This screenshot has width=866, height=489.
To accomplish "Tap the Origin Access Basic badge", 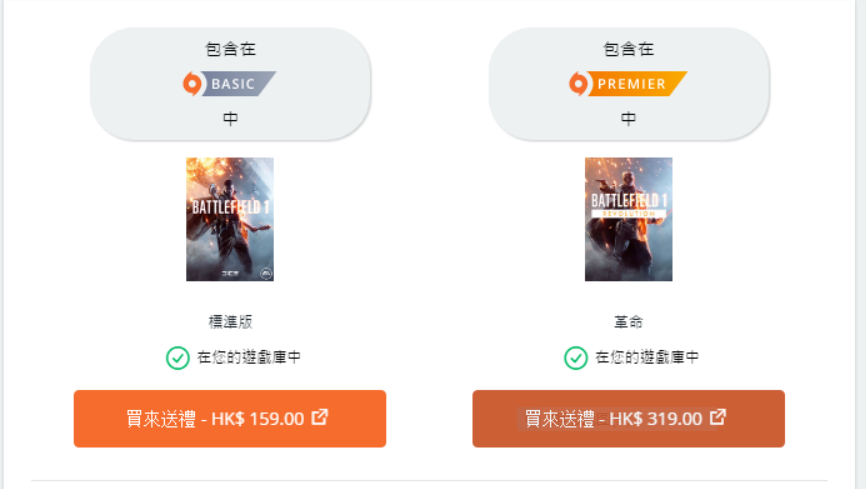I will point(229,84).
